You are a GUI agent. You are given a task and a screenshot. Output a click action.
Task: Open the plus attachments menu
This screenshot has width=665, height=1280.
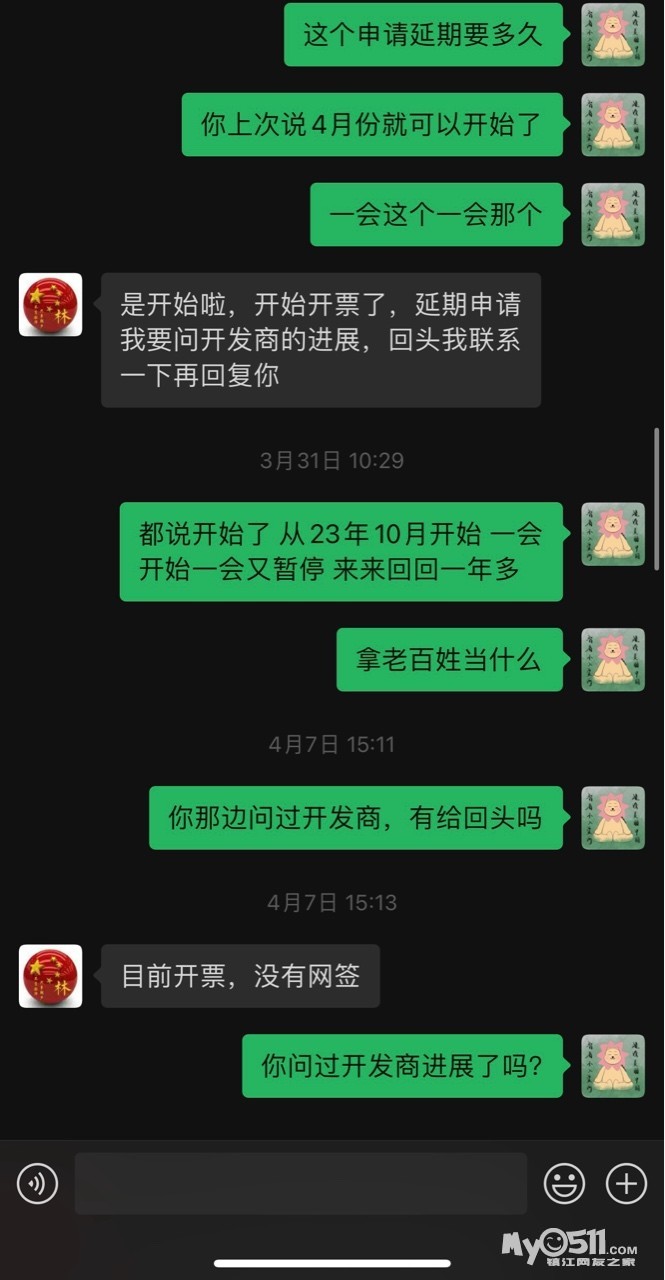pyautogui.click(x=626, y=1184)
